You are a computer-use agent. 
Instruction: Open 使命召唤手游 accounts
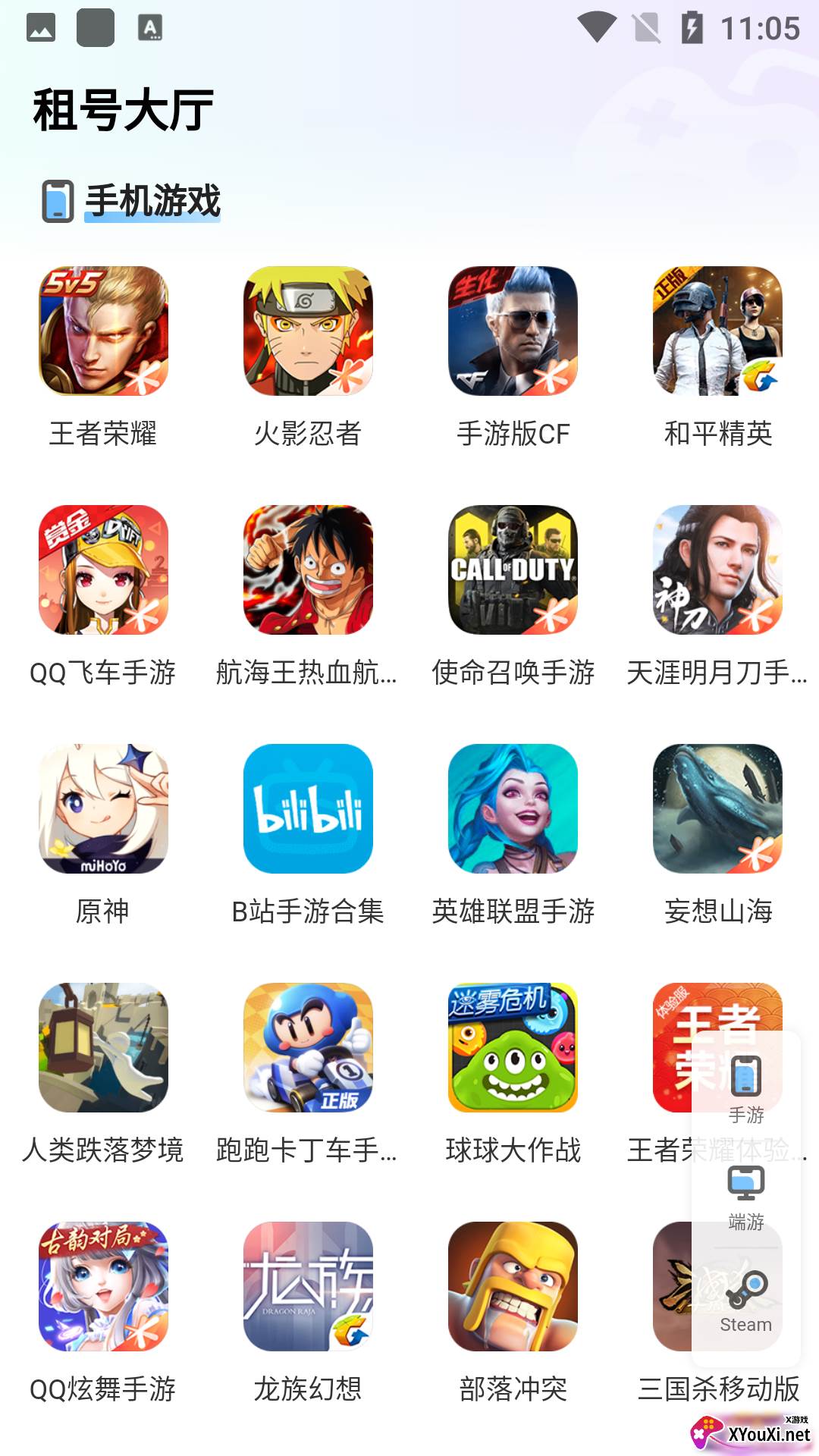[513, 570]
